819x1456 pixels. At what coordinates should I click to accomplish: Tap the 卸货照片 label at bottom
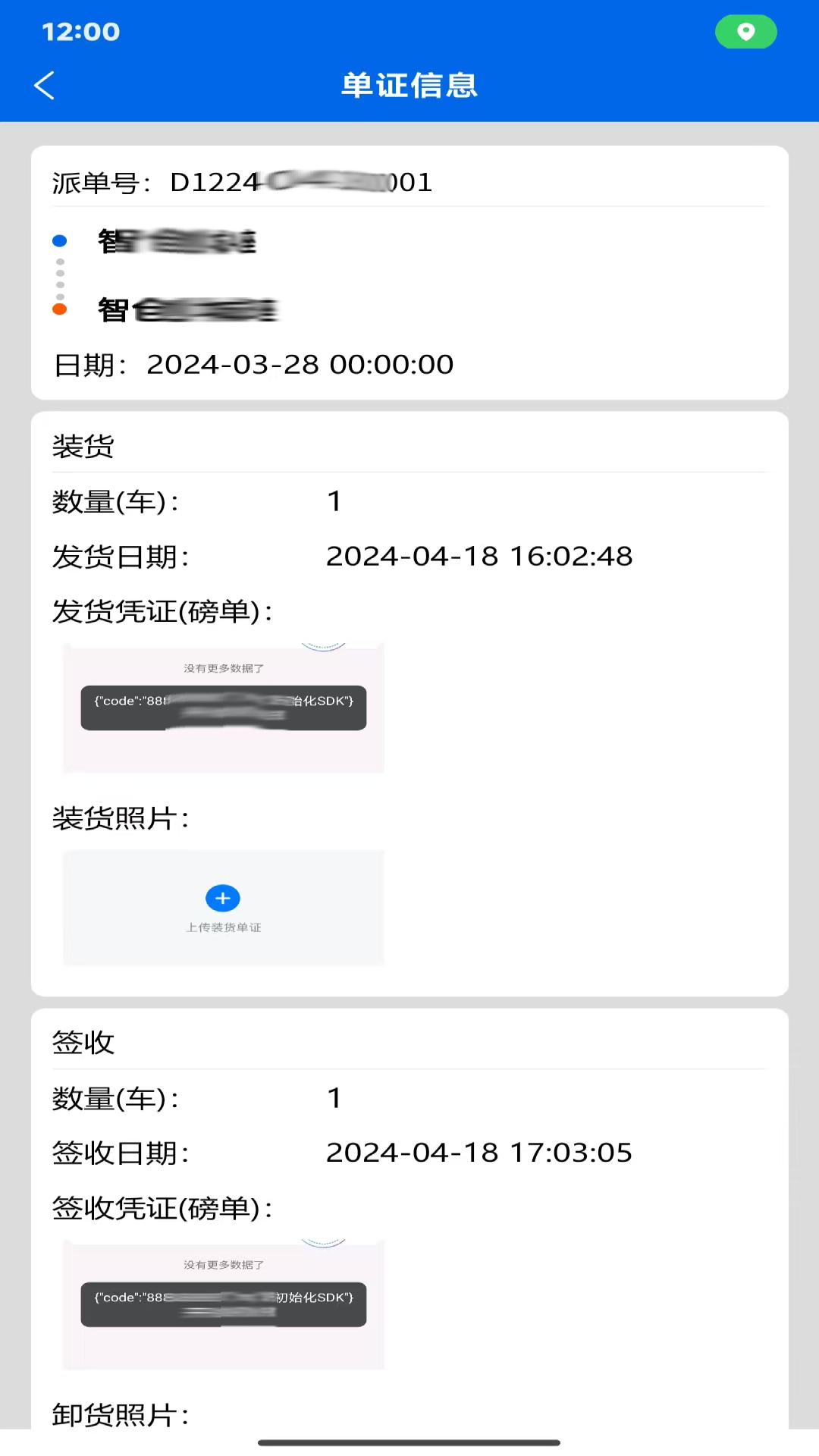point(118,1412)
